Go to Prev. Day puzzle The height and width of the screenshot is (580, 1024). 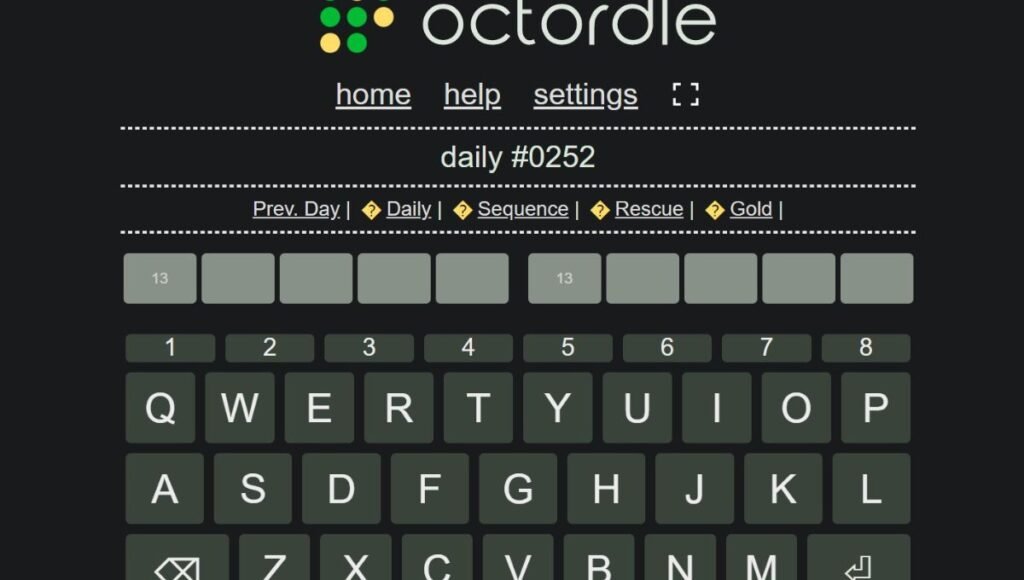coord(296,209)
